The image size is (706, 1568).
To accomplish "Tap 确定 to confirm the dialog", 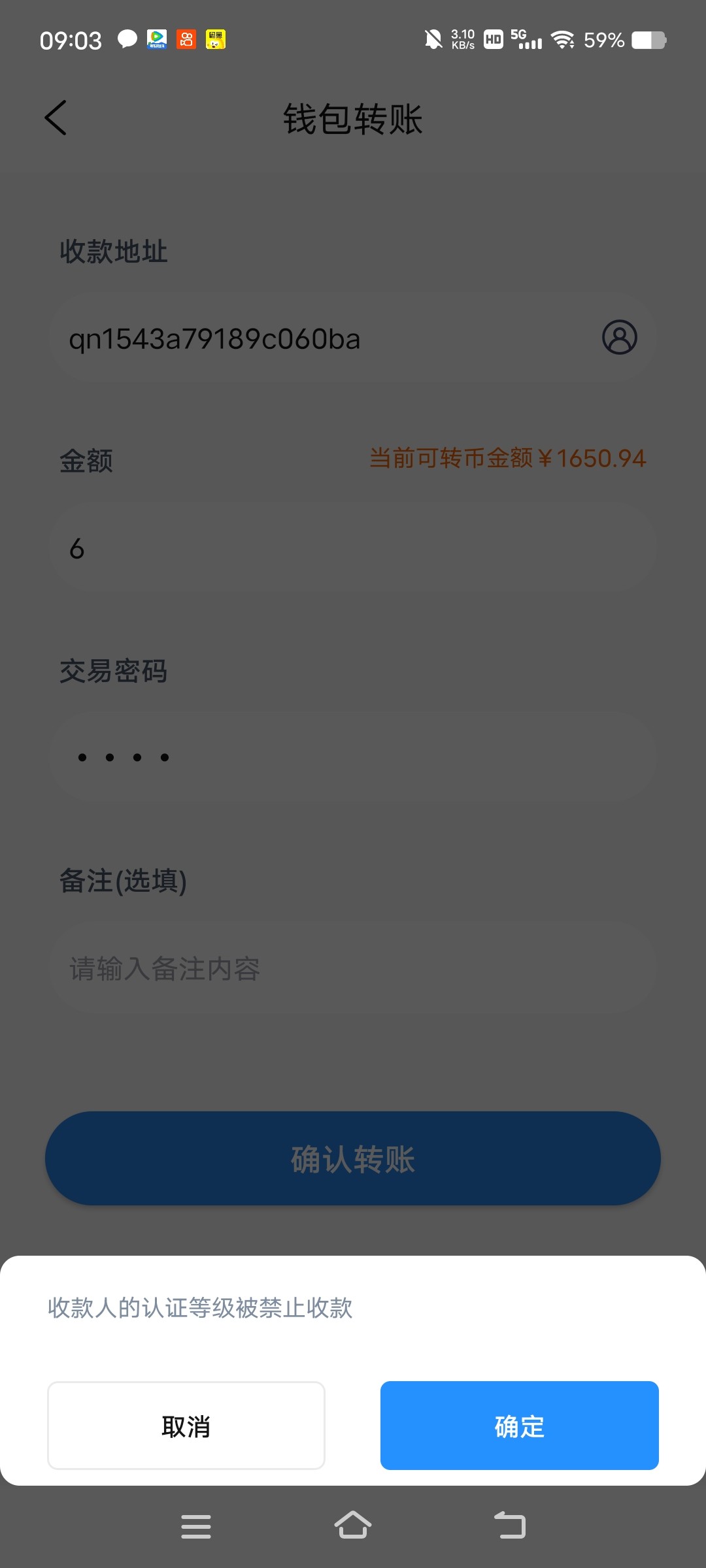I will (519, 1426).
